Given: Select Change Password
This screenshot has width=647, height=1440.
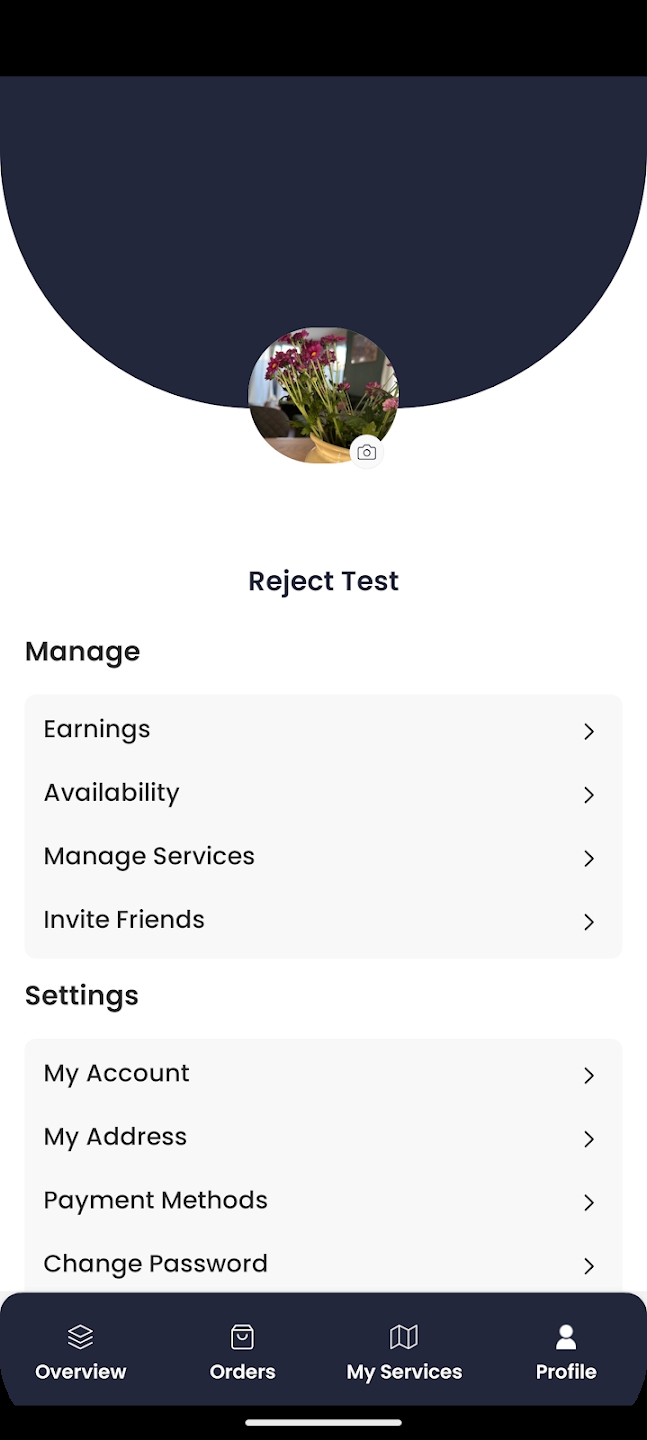Looking at the screenshot, I should click(x=322, y=1264).
